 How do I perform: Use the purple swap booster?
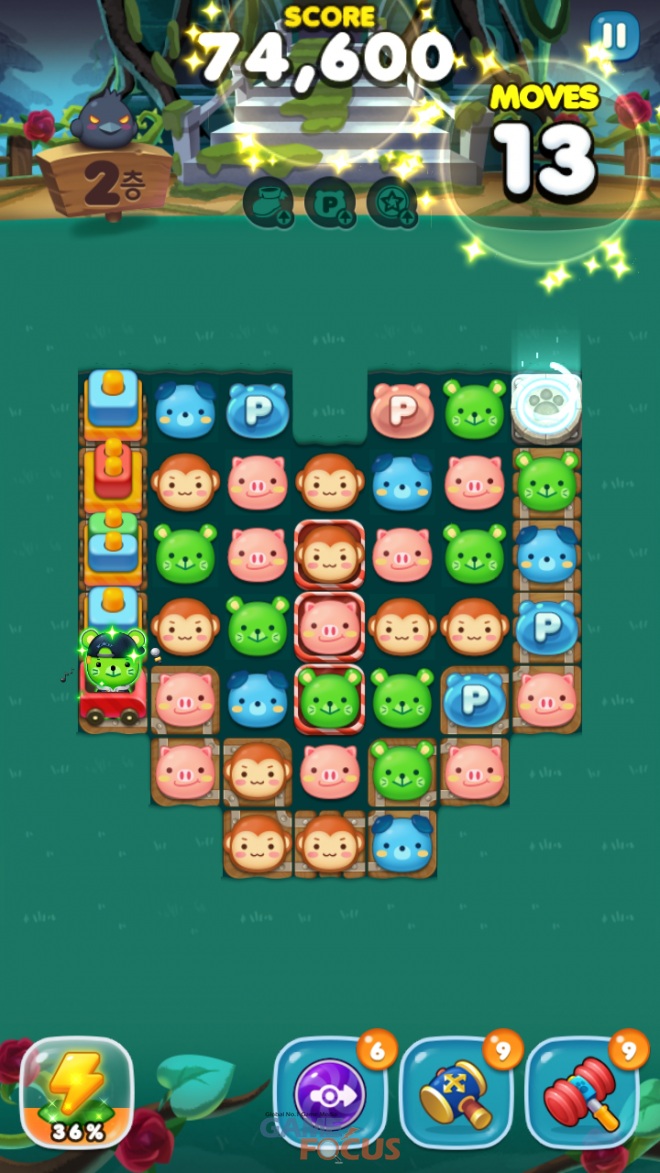[x=330, y=1094]
